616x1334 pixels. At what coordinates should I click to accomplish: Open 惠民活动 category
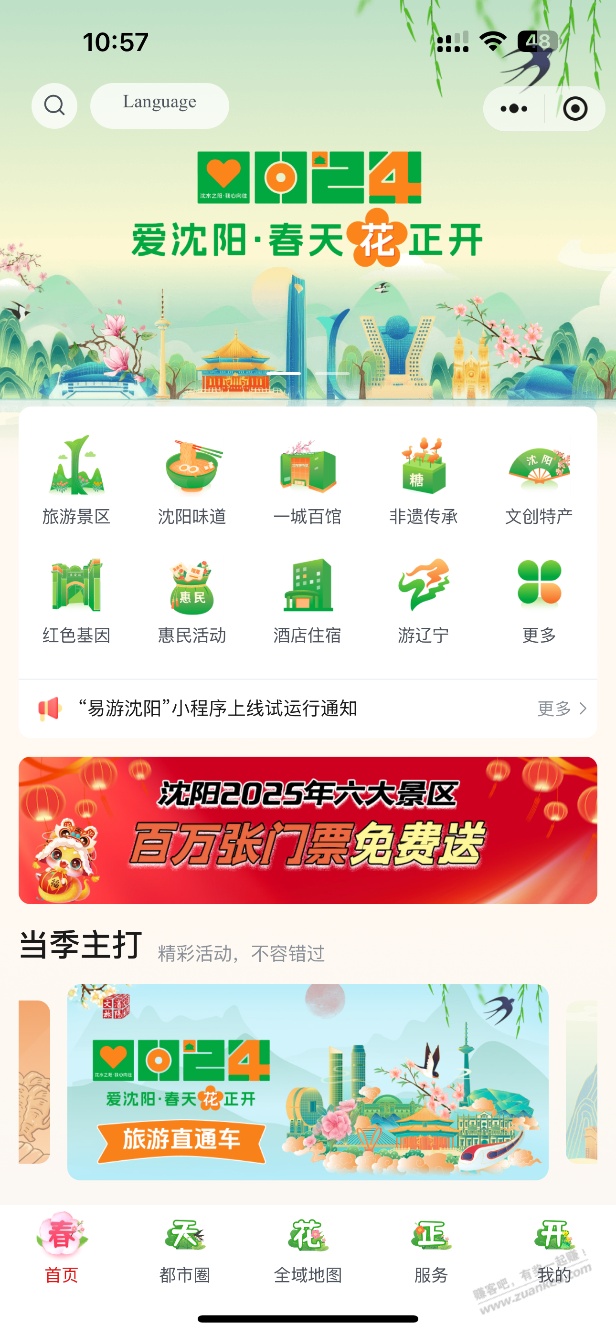[x=191, y=600]
